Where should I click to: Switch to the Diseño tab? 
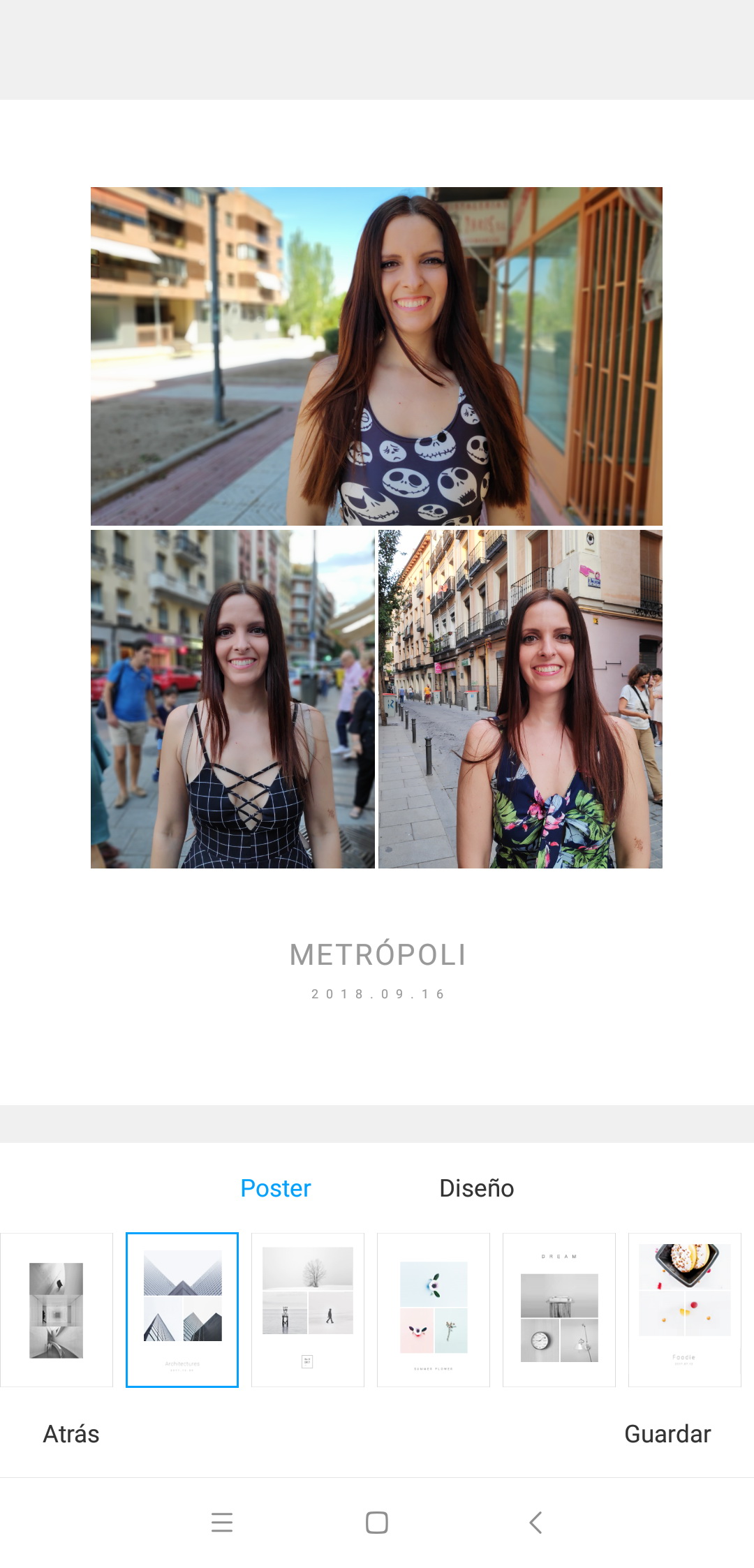coord(477,1188)
